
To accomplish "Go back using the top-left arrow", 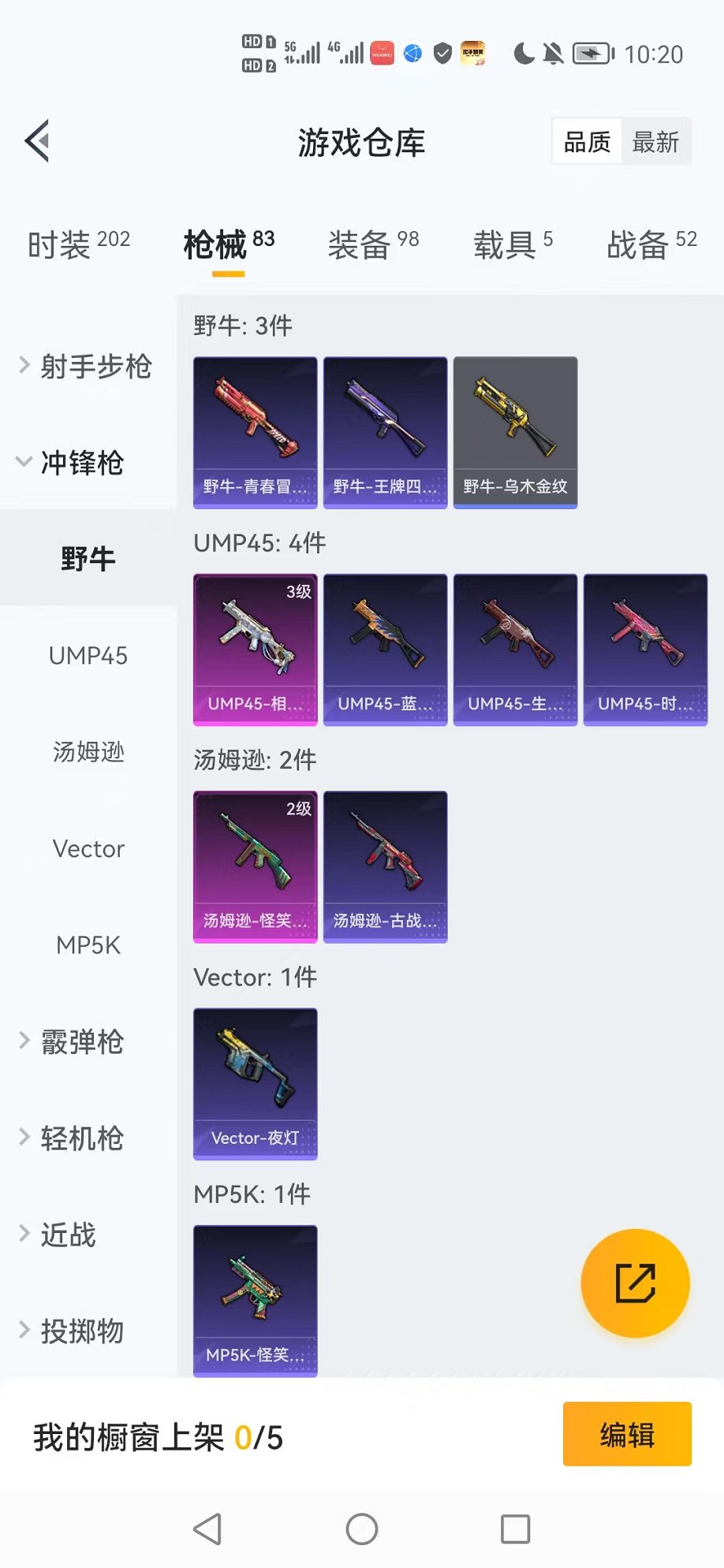I will 38,141.
